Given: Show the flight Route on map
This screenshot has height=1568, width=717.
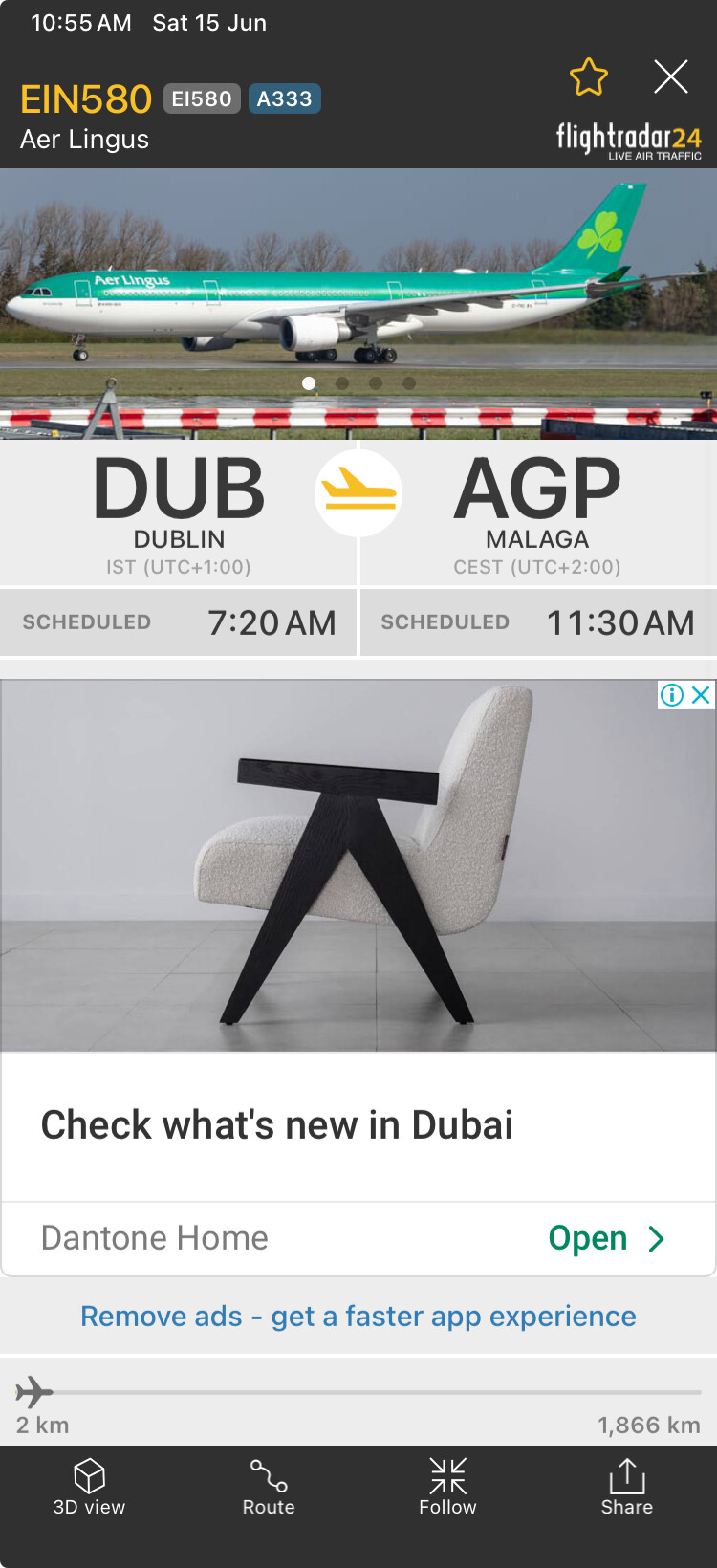Looking at the screenshot, I should coord(269,1487).
